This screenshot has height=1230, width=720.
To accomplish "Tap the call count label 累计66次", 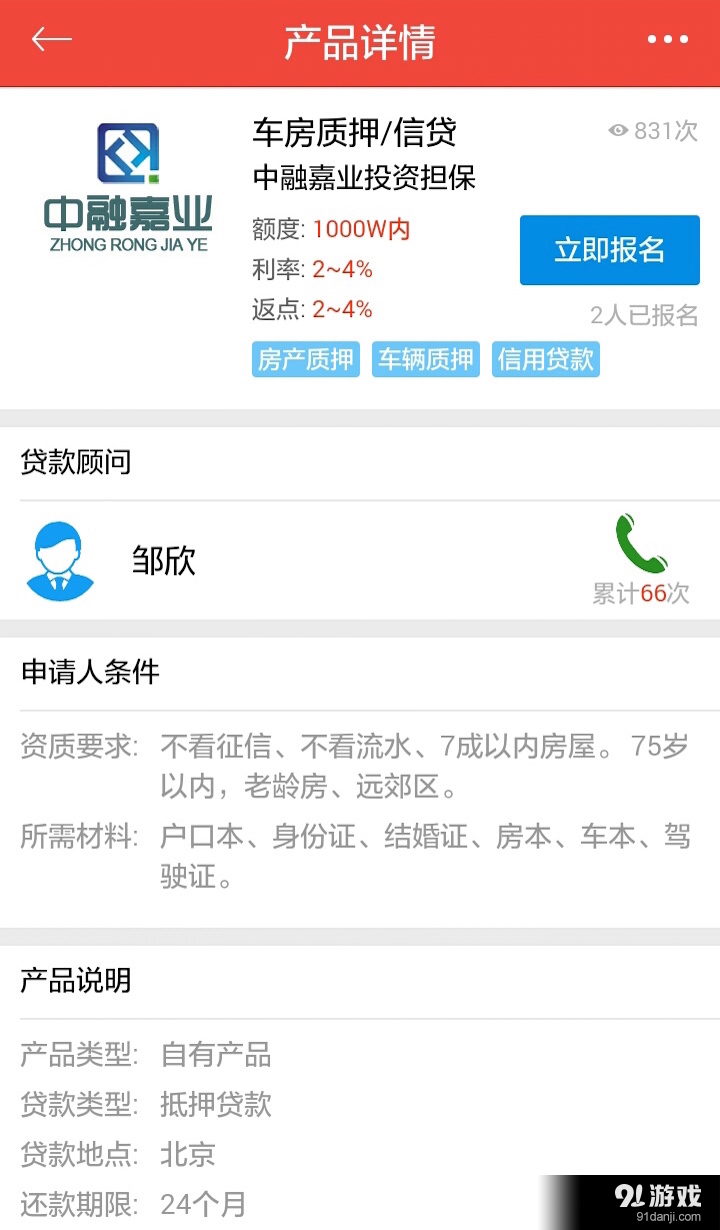I will pos(641,593).
